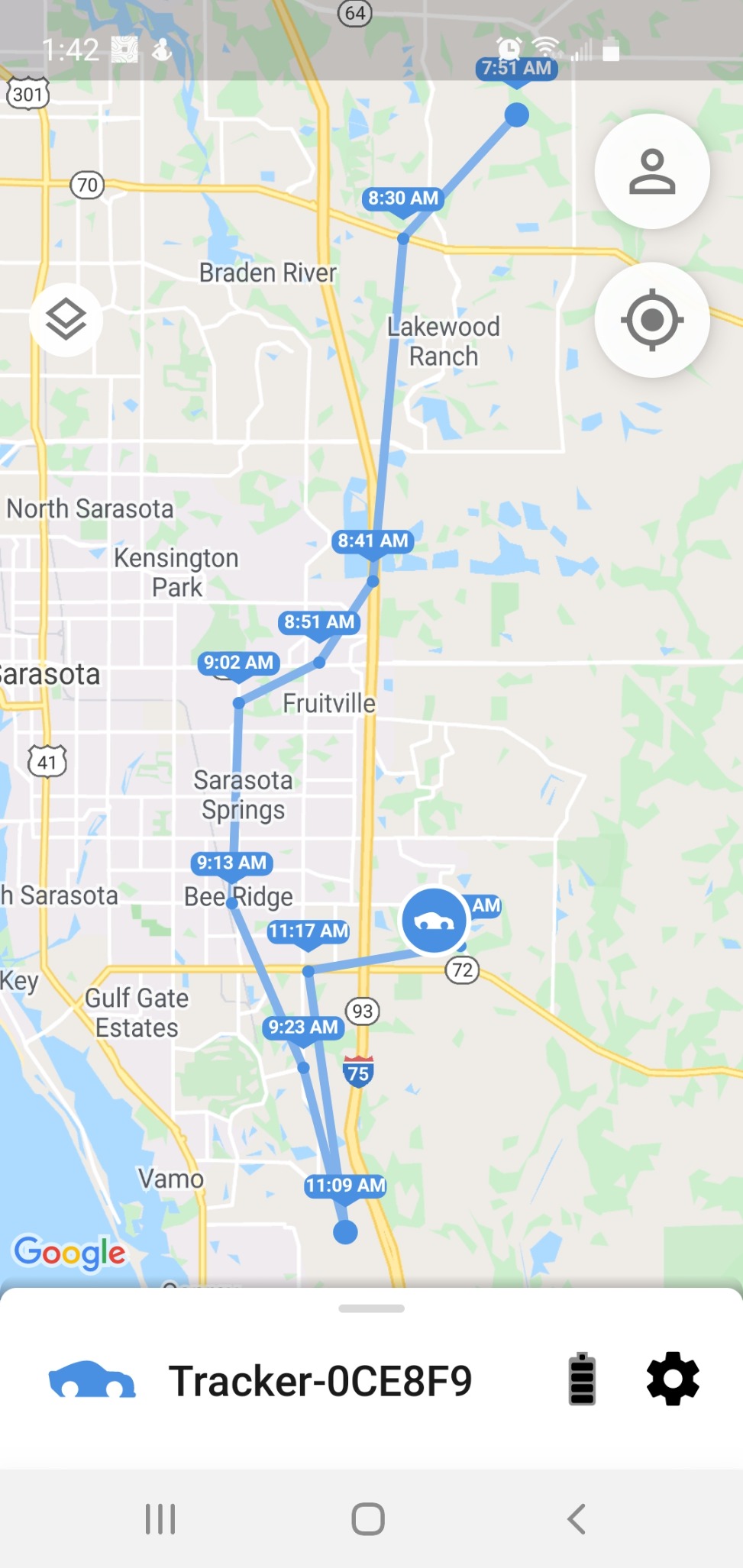Open tracker settings gear
This screenshot has width=743, height=1568.
[x=672, y=1379]
